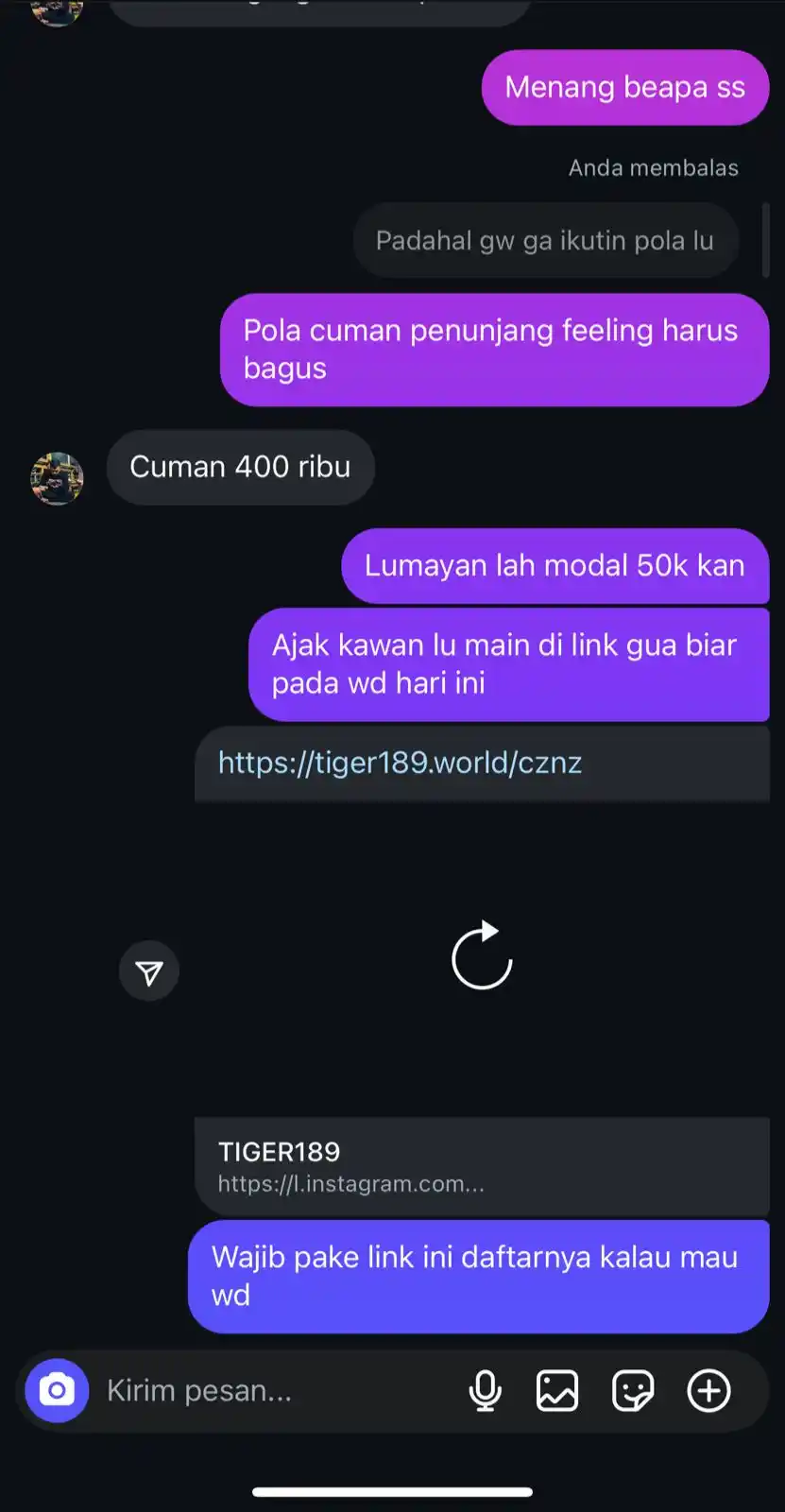
Task: Open the TIGER189 link preview card
Action: pos(482,1166)
